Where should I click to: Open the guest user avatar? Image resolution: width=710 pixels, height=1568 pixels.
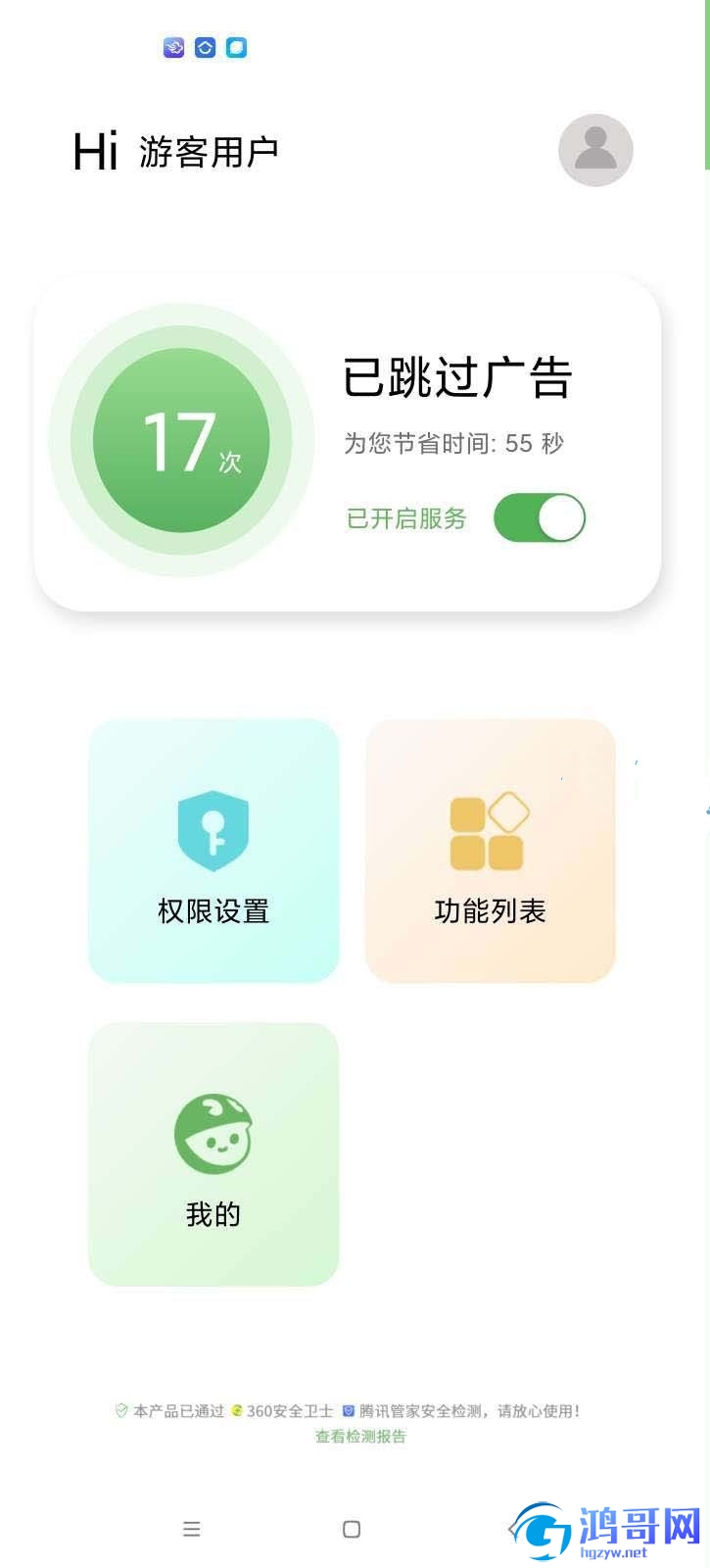click(x=595, y=150)
